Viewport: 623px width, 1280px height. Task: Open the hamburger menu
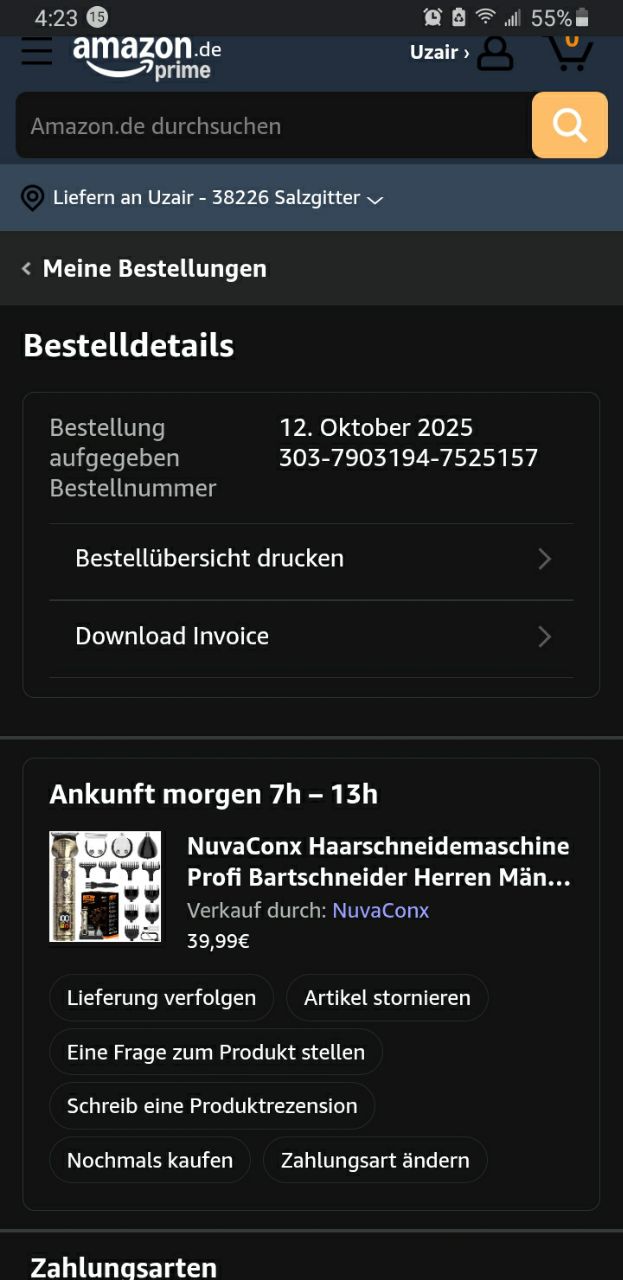(x=37, y=52)
